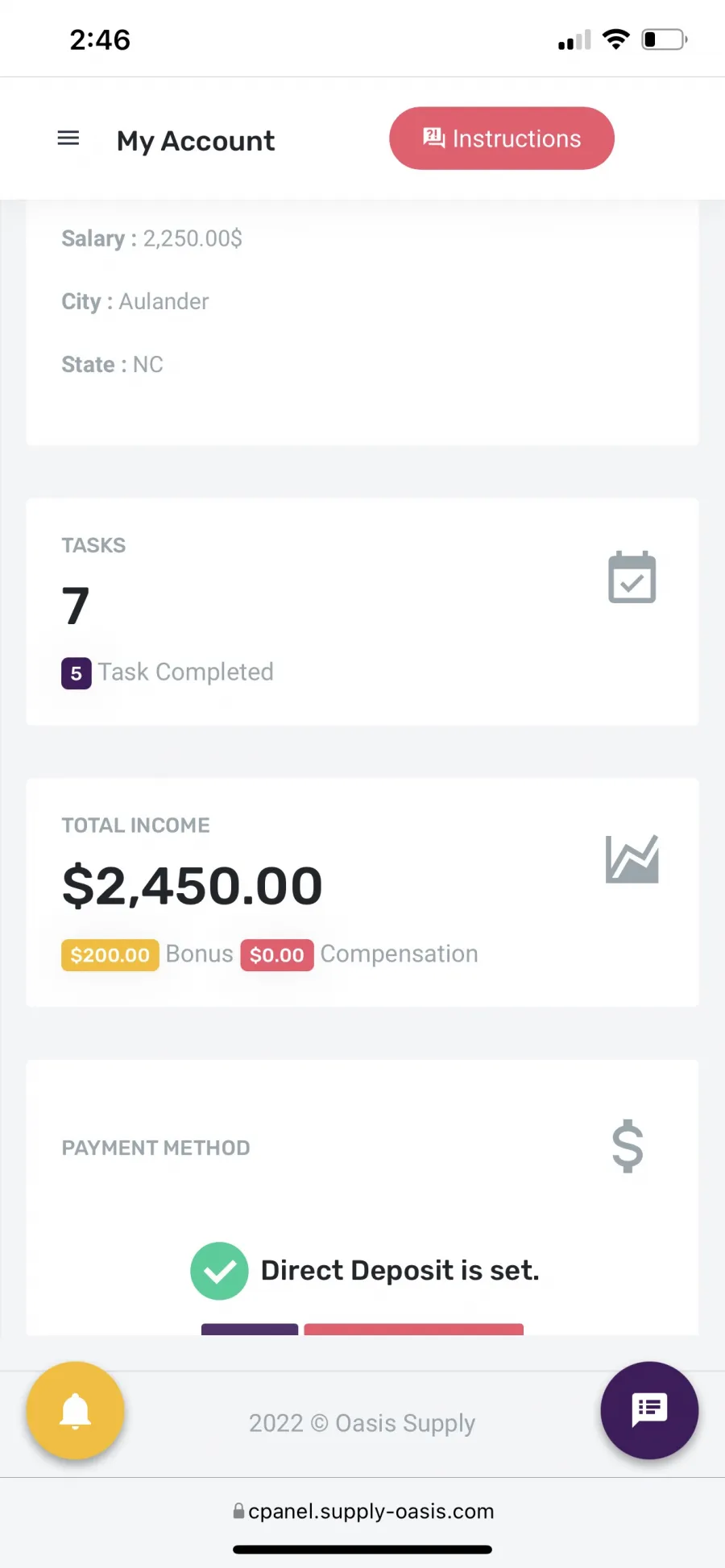This screenshot has height=1568, width=725.
Task: Open the purple chat message button
Action: tap(649, 1410)
